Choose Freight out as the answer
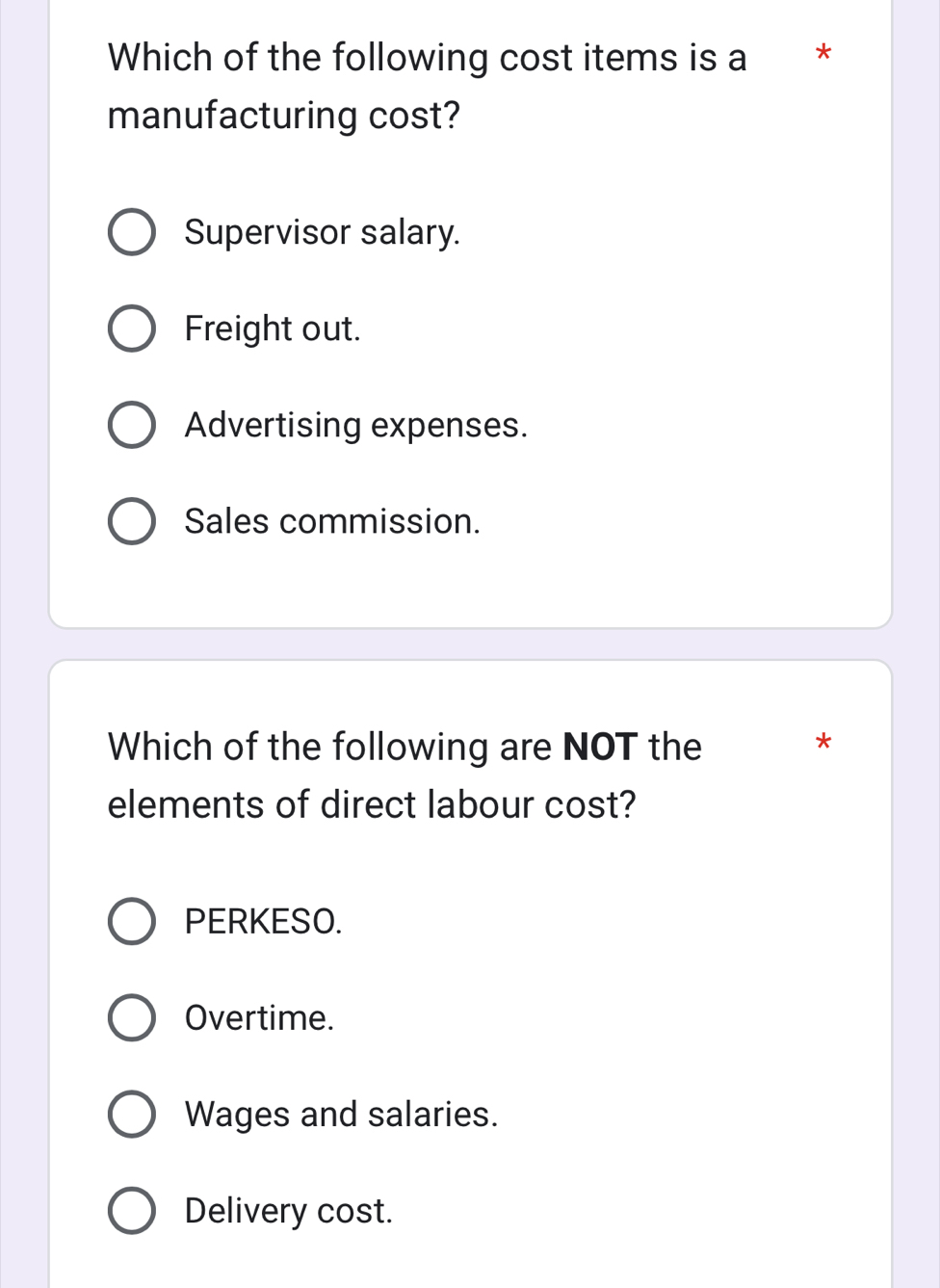This screenshot has width=940, height=1288. [x=131, y=329]
